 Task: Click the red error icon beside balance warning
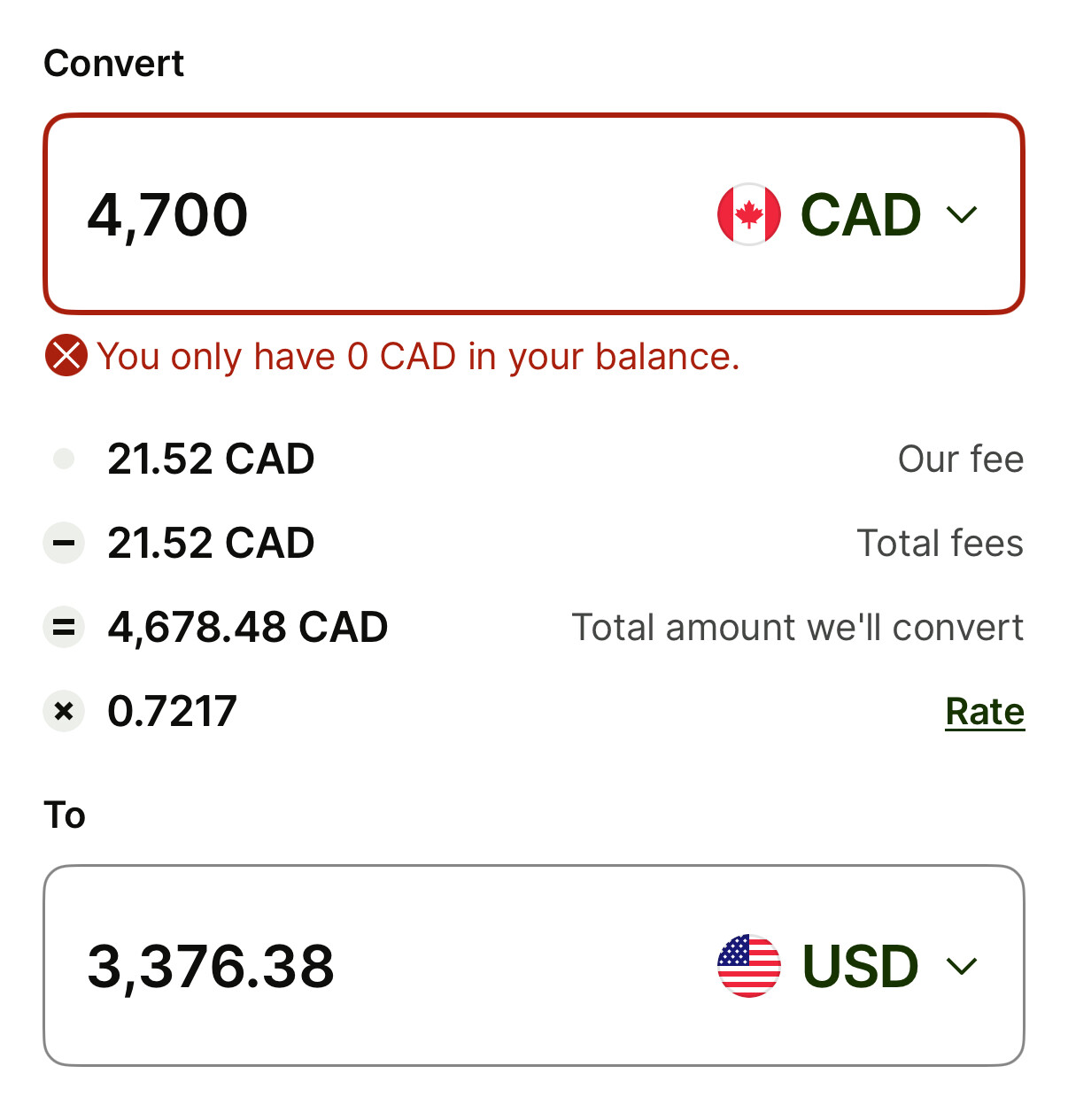pyautogui.click(x=64, y=356)
